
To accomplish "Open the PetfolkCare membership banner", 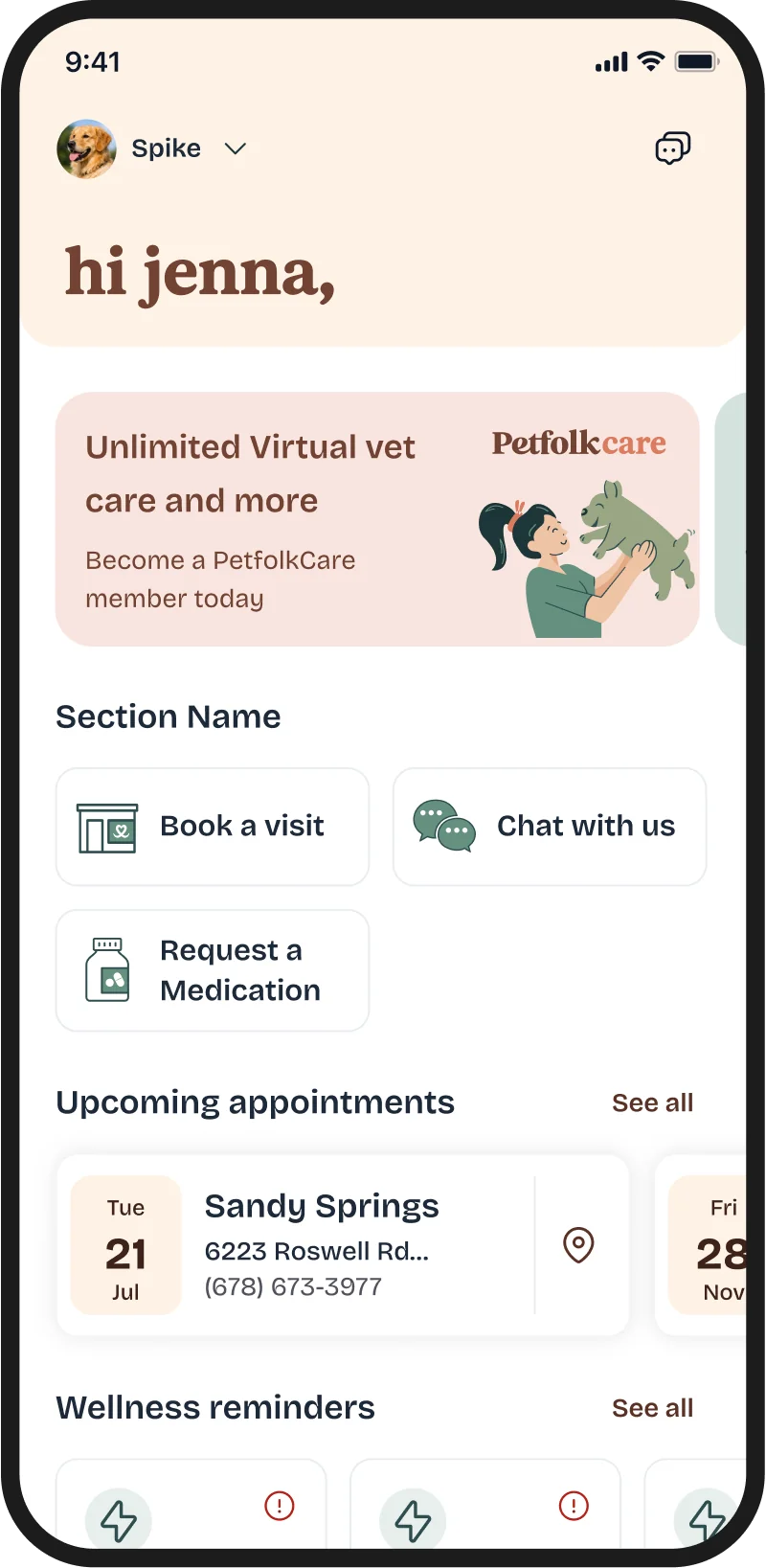I will (x=376, y=518).
